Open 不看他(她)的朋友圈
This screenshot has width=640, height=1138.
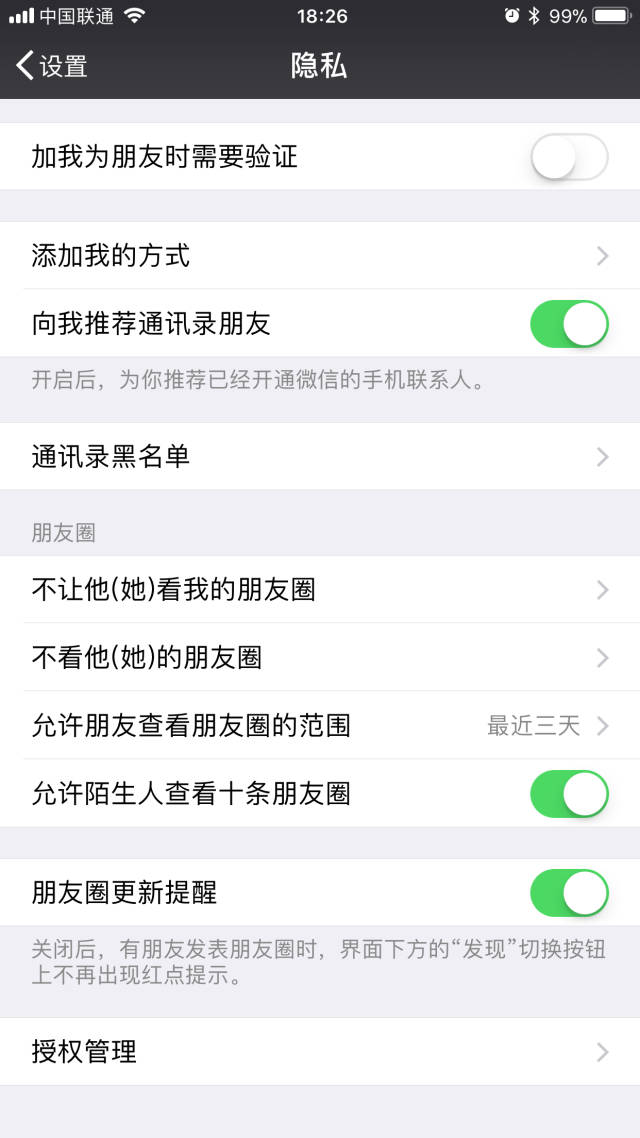320,658
